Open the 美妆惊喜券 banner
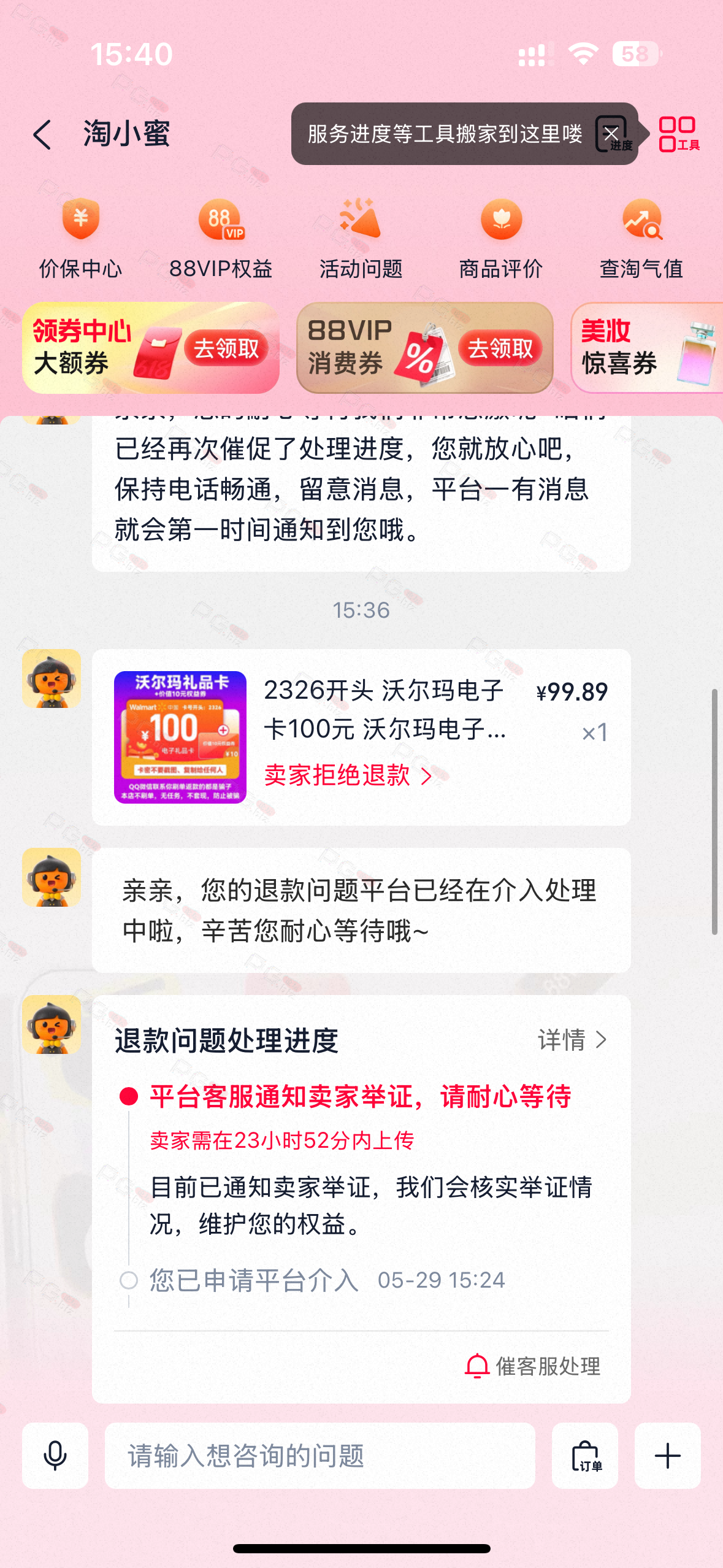Screen dimensions: 723x1568 point(647,348)
